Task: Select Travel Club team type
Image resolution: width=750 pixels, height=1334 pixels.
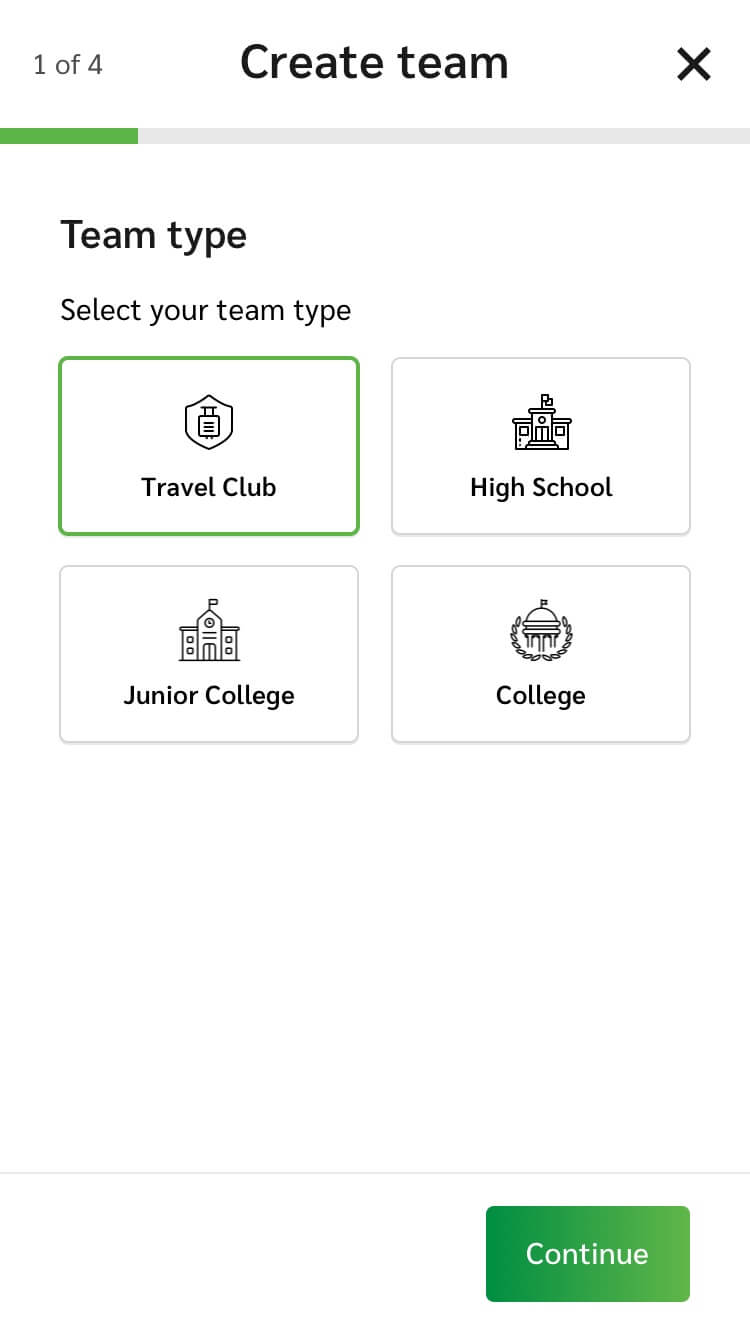Action: pyautogui.click(x=209, y=446)
